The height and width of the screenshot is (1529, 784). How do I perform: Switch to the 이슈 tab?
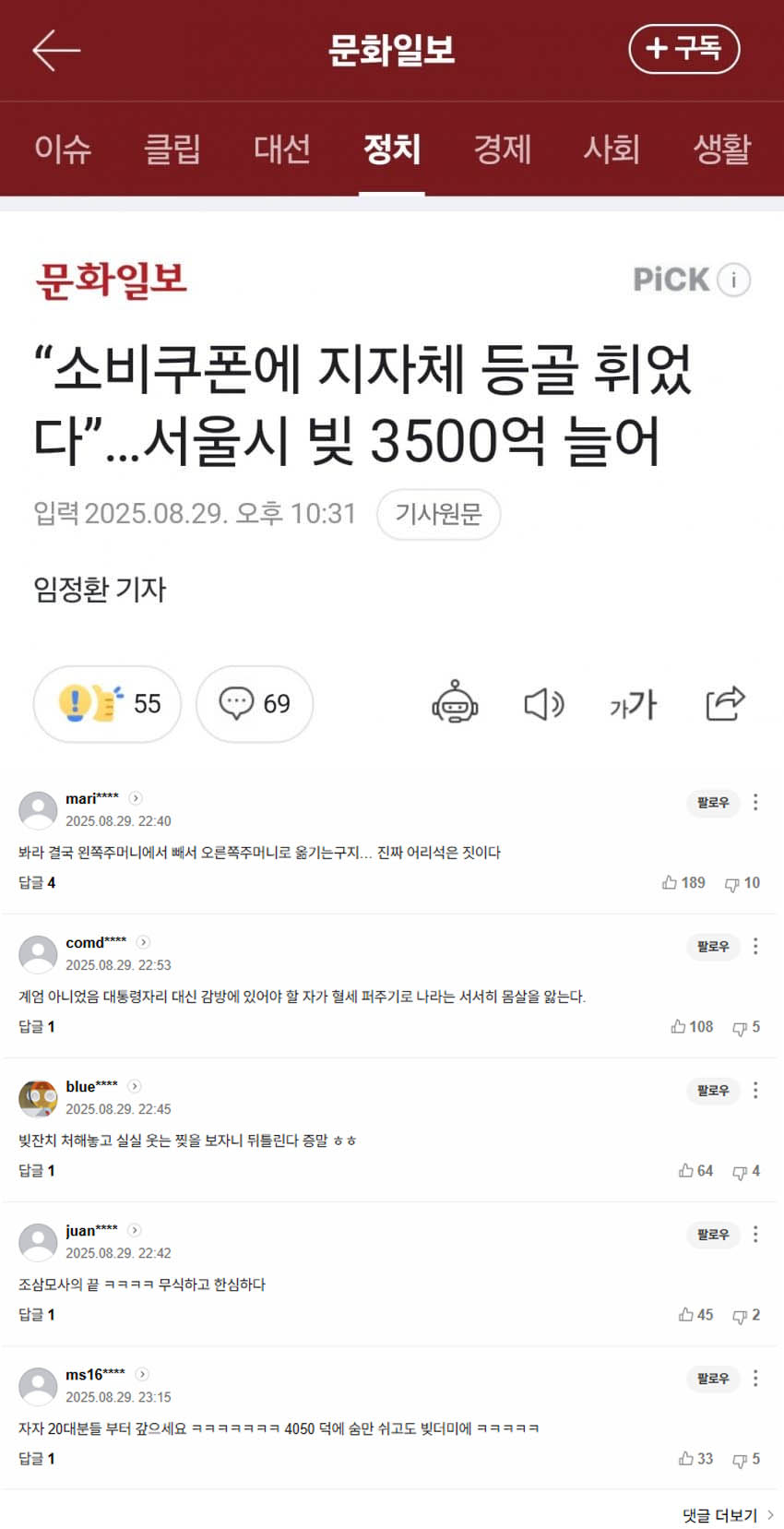coord(63,149)
